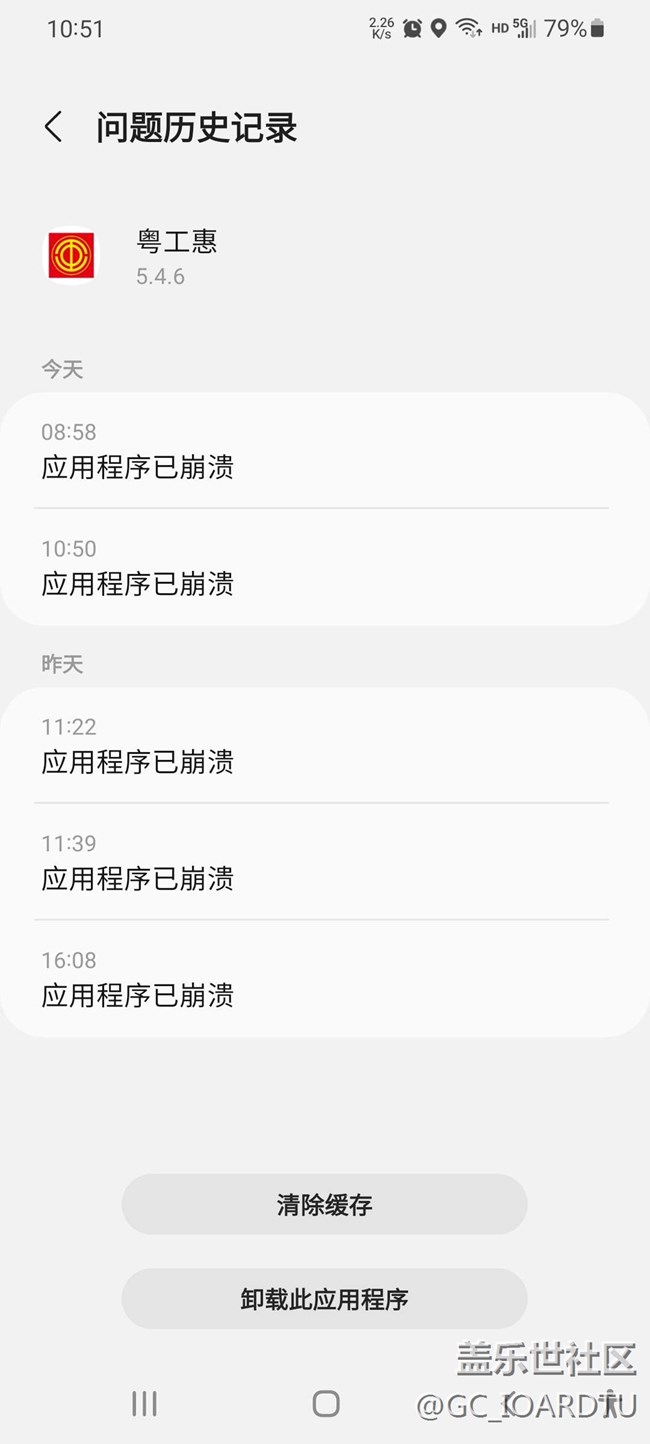Open yesterday's 11:39 crash record
This screenshot has width=650, height=1444.
click(325, 861)
